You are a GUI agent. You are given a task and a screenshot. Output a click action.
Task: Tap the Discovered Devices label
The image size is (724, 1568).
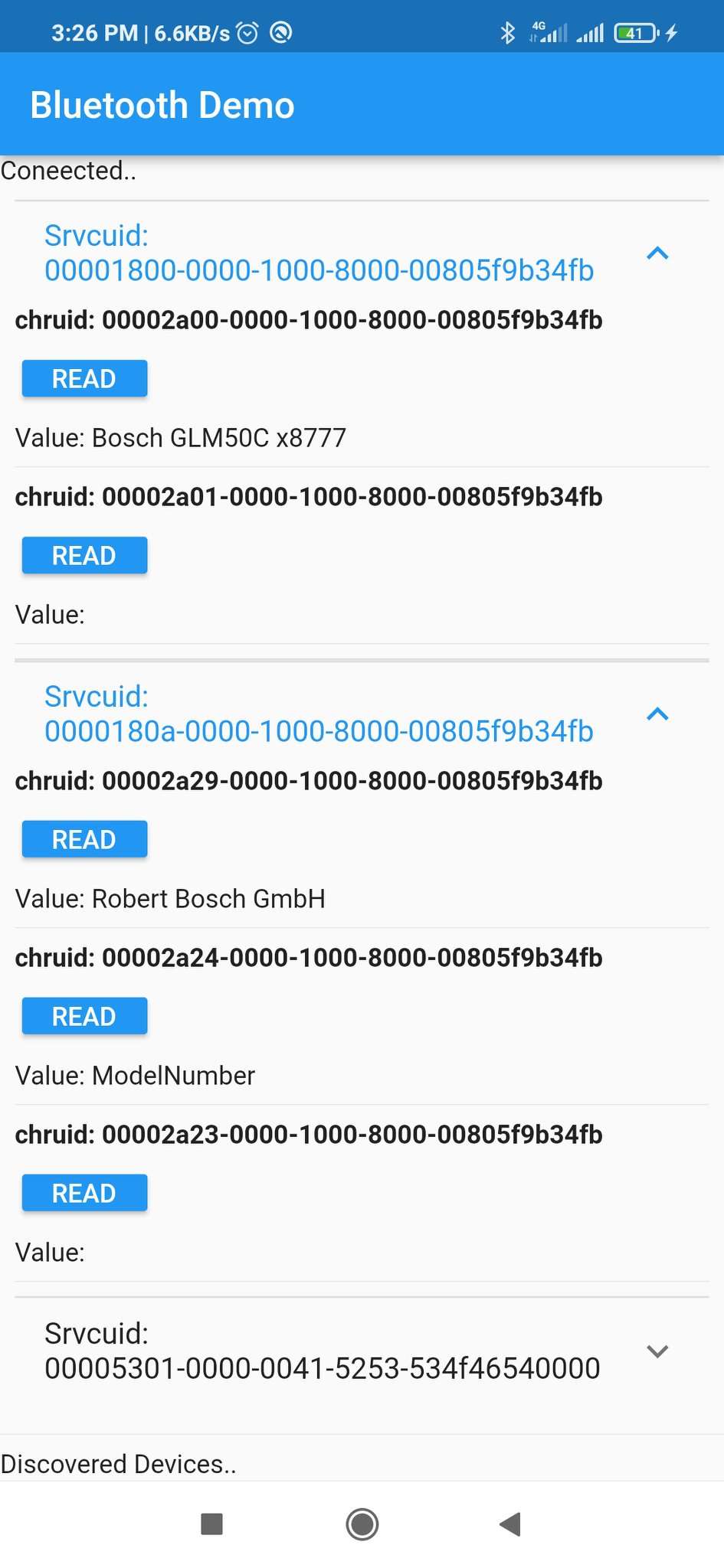(120, 1463)
